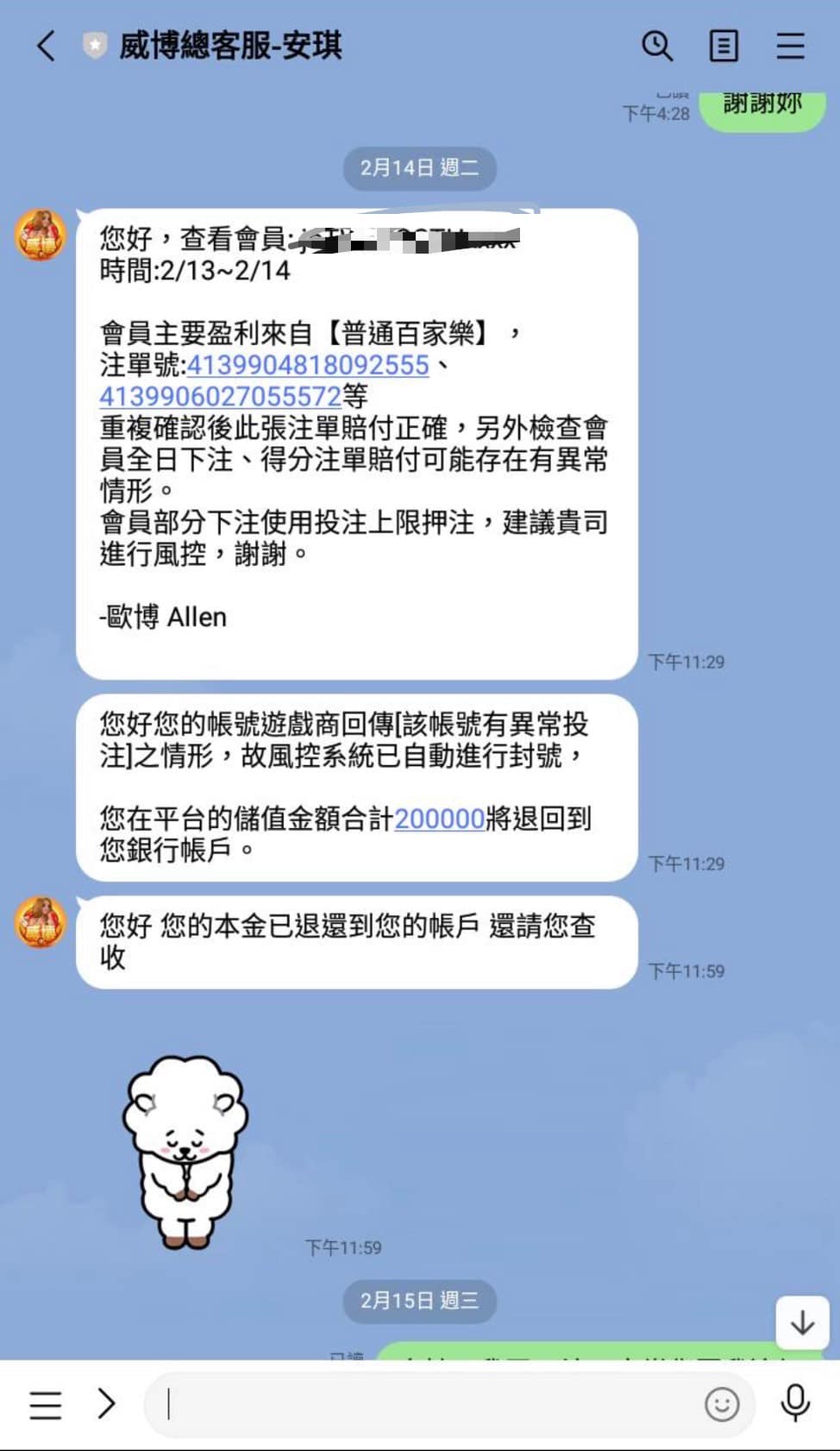Go back from the 威博總客服-安琪 chat

tap(47, 46)
